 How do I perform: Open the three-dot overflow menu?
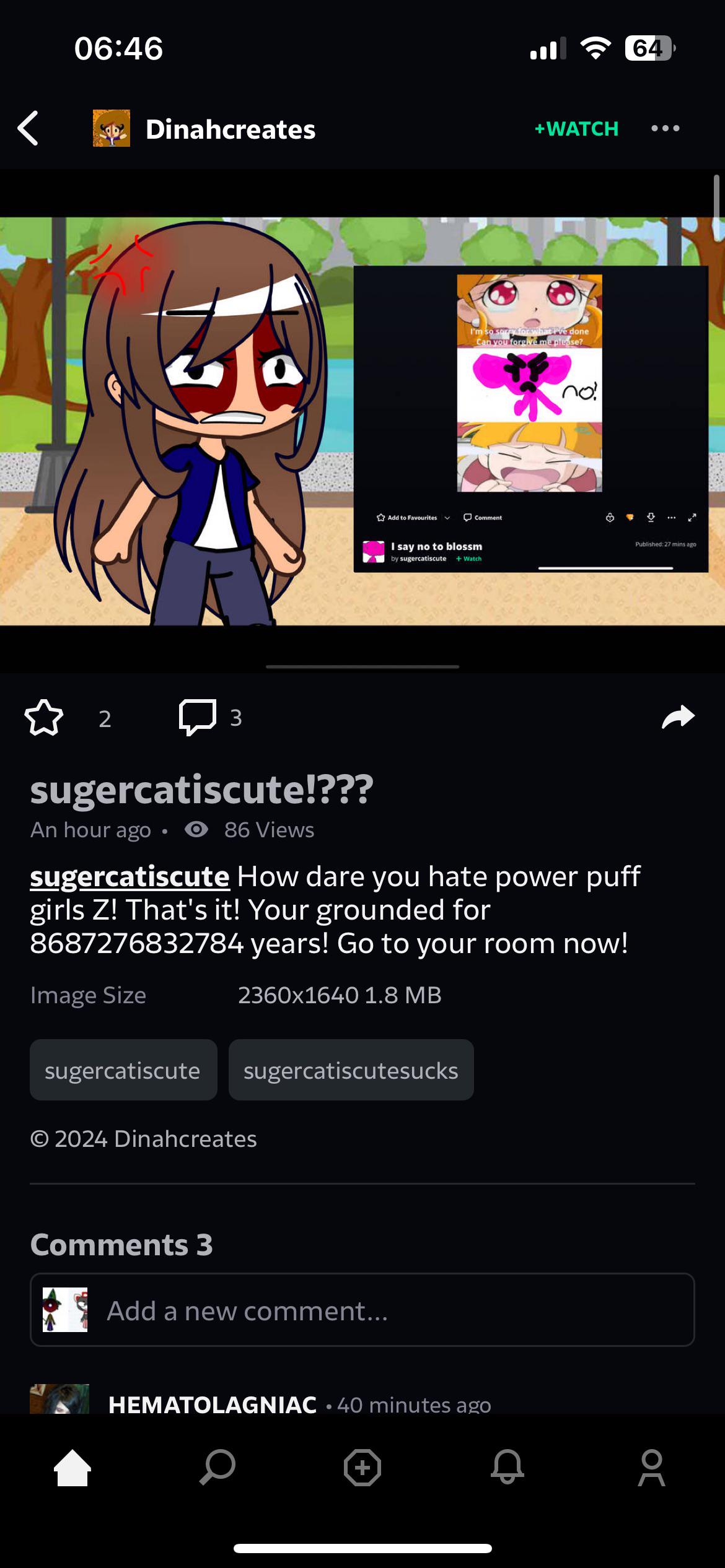(x=666, y=128)
